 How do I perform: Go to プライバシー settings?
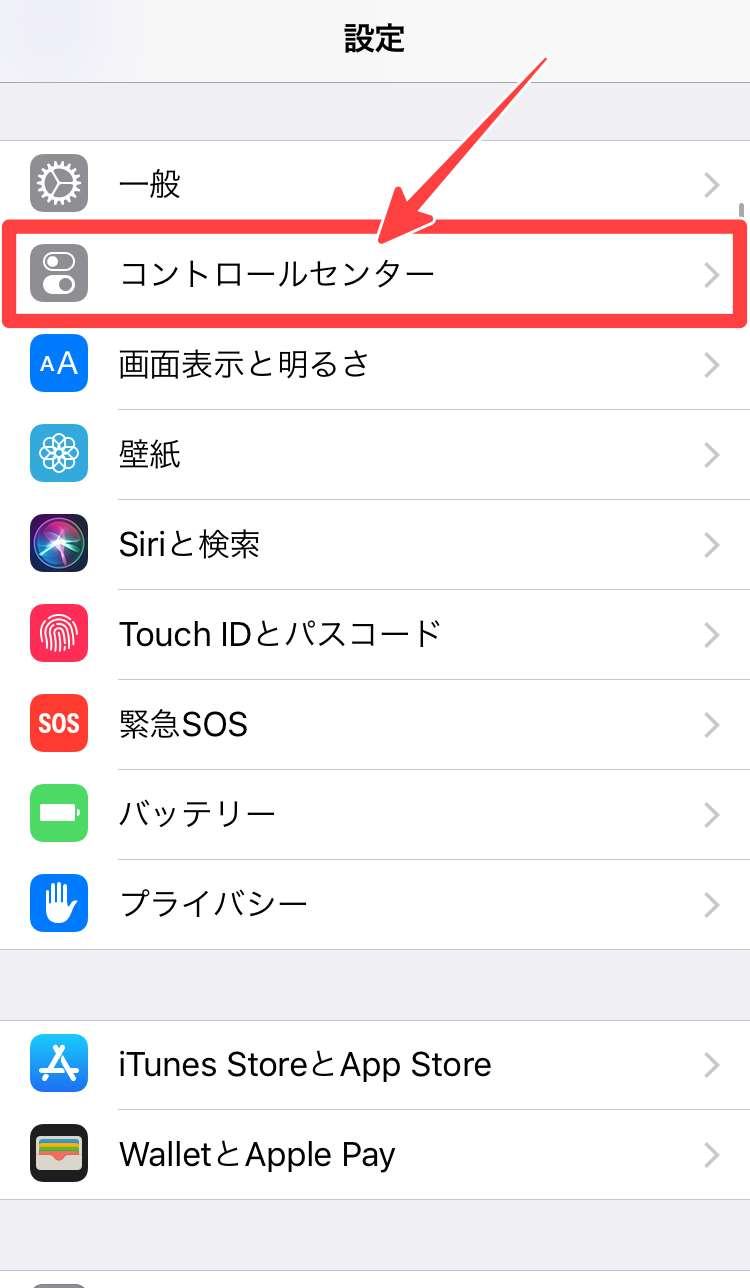point(375,904)
